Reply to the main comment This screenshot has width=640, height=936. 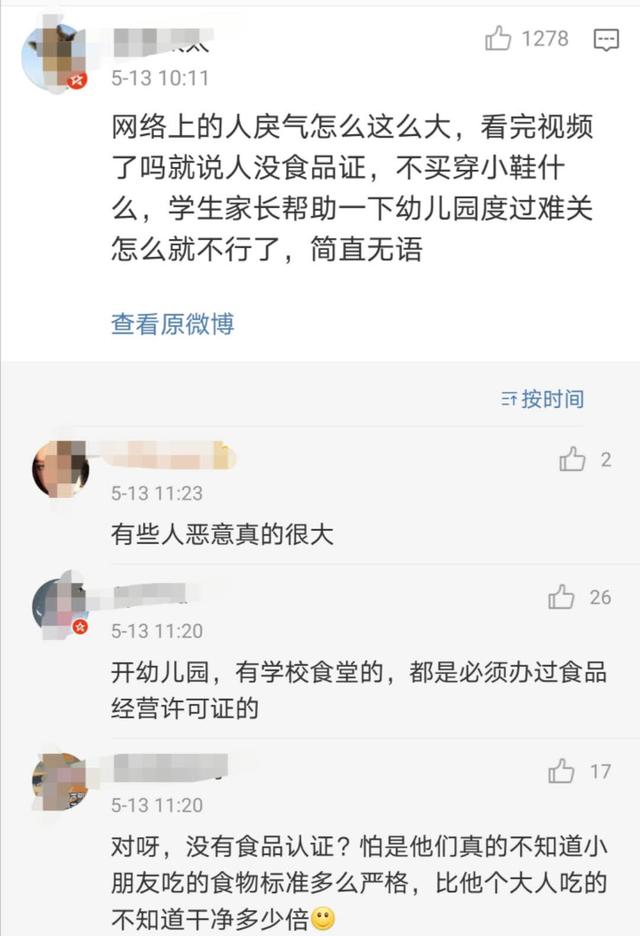coord(606,40)
